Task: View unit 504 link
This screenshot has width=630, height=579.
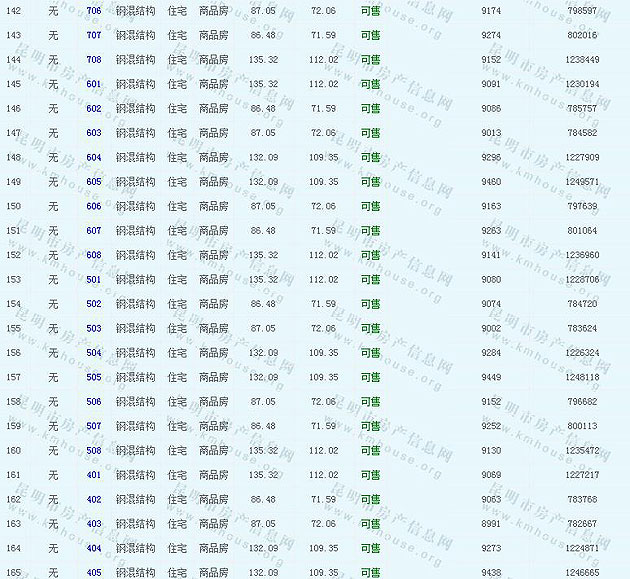Action: [94, 353]
